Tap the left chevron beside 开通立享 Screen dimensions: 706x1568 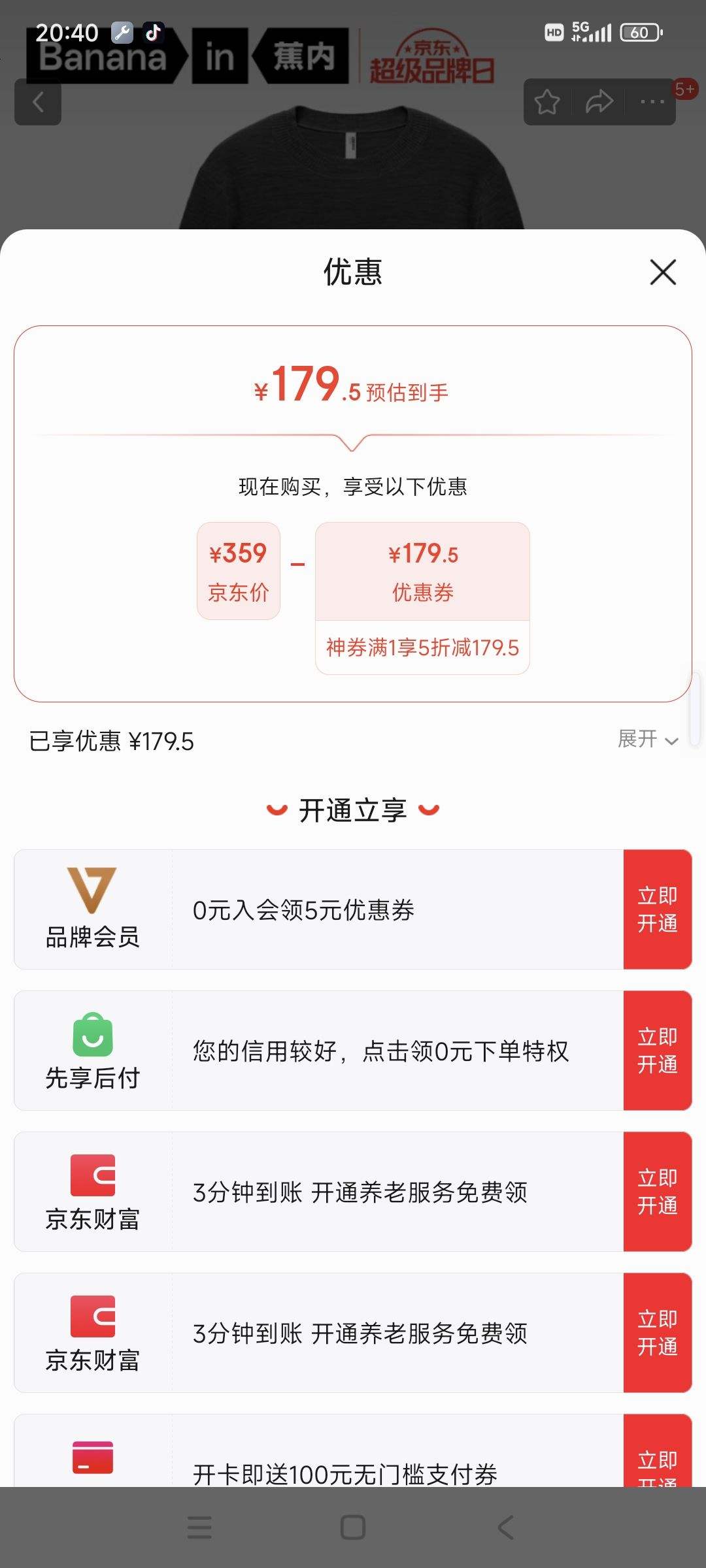(x=275, y=809)
